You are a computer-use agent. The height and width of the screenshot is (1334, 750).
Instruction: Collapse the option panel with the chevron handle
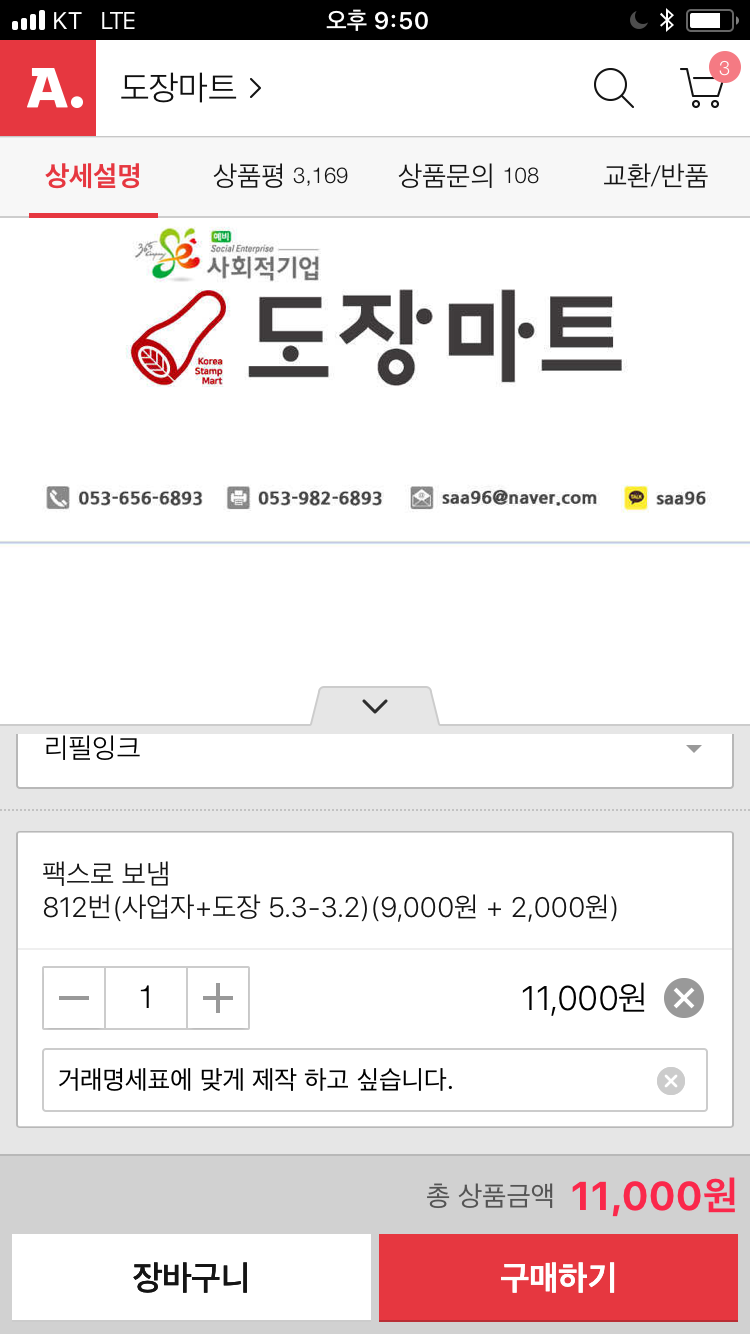click(375, 706)
